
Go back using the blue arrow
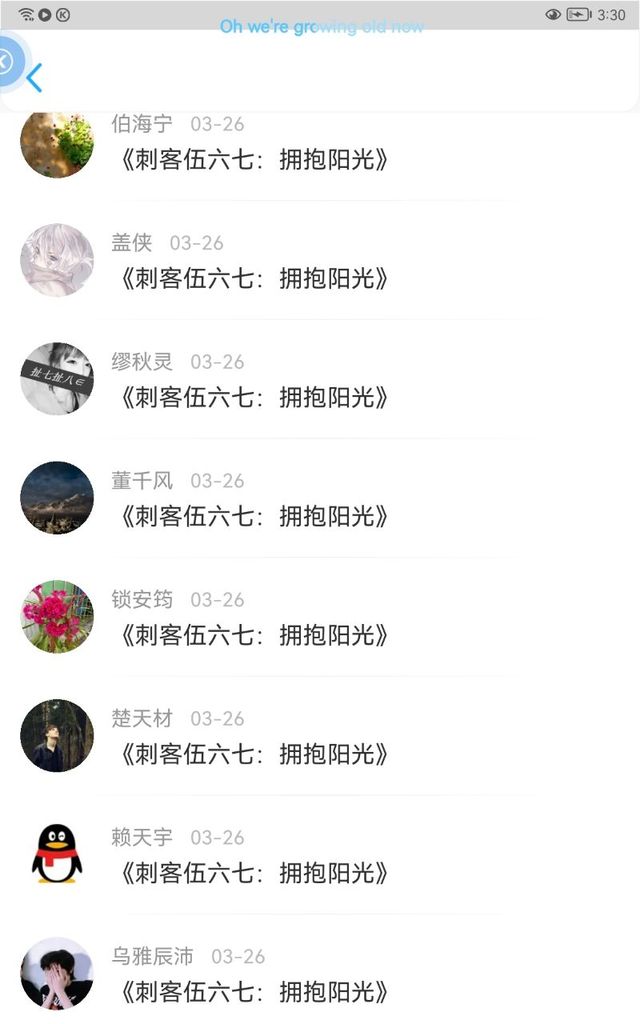point(35,78)
